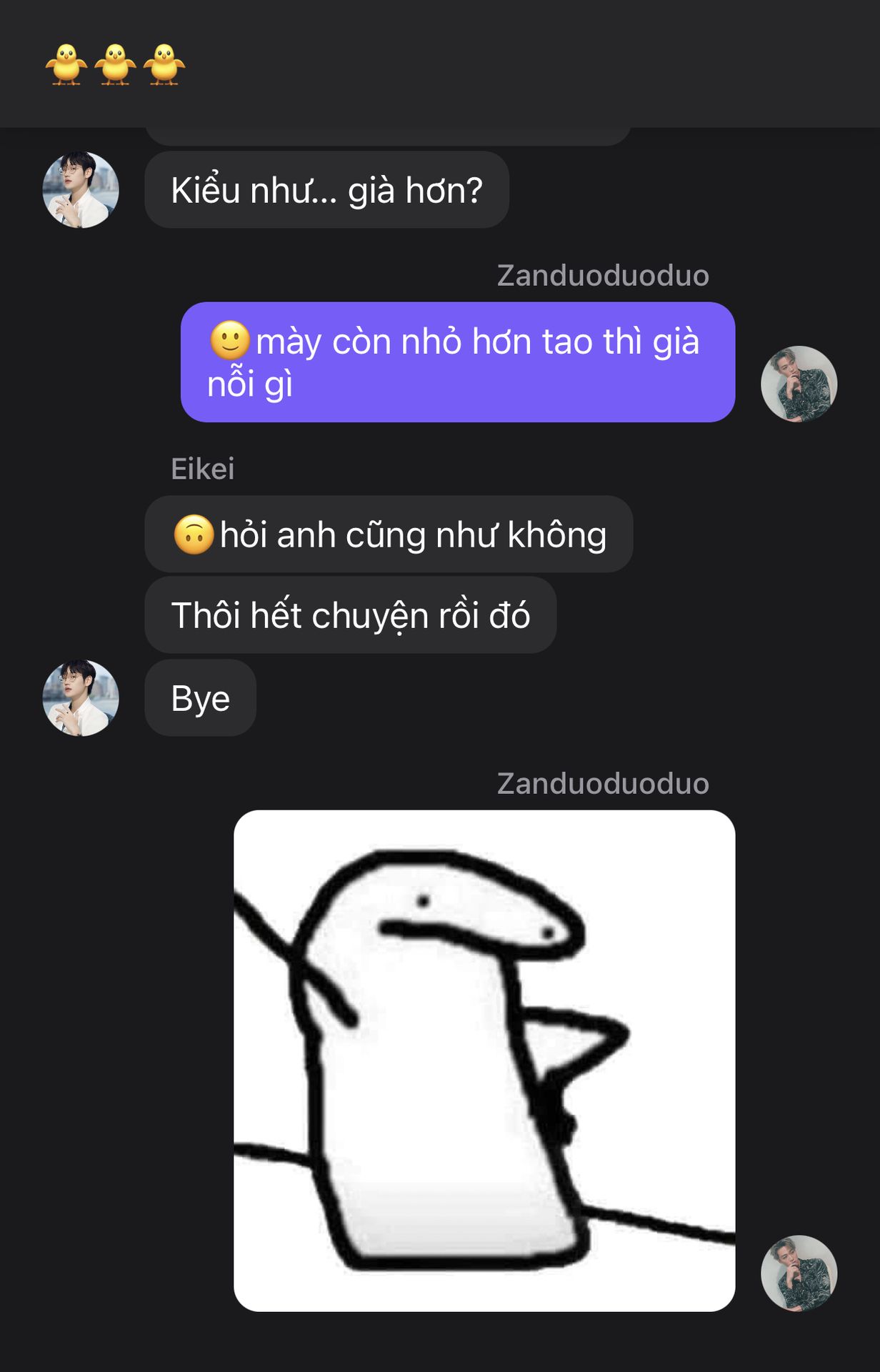Open the three-chick group chat title
Image resolution: width=880 pixels, height=1372 pixels.
[115, 64]
